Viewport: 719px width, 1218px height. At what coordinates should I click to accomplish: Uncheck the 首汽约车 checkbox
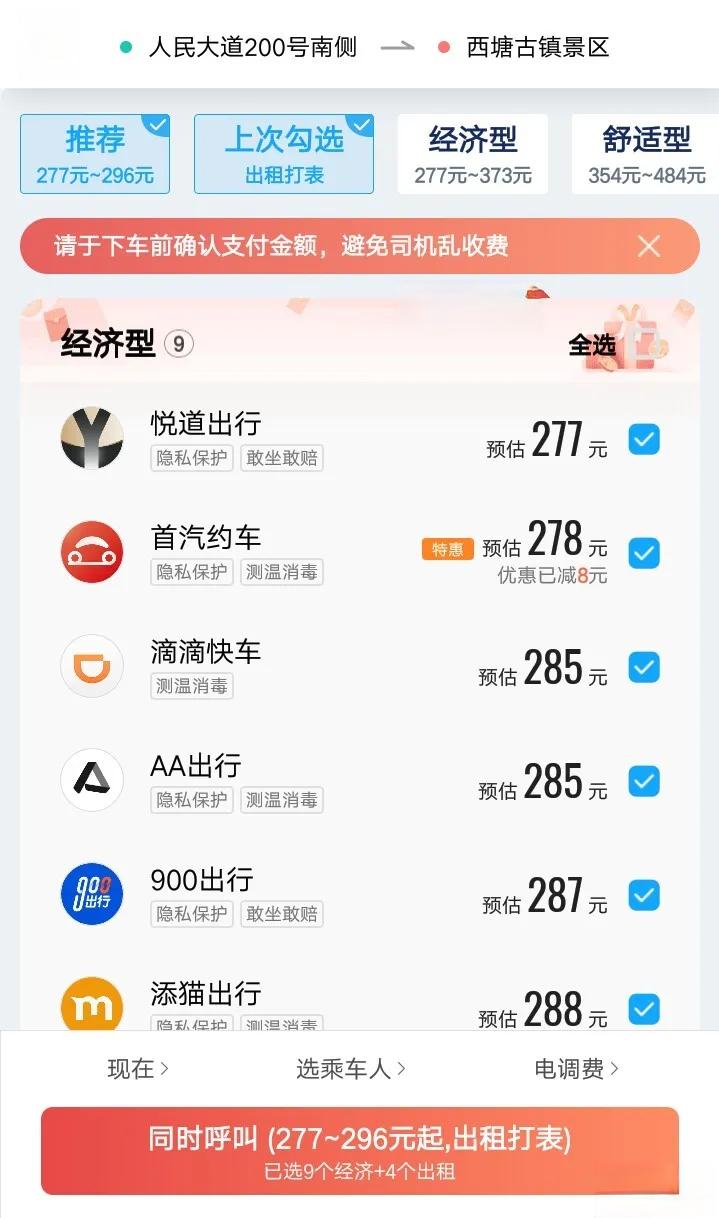point(644,553)
